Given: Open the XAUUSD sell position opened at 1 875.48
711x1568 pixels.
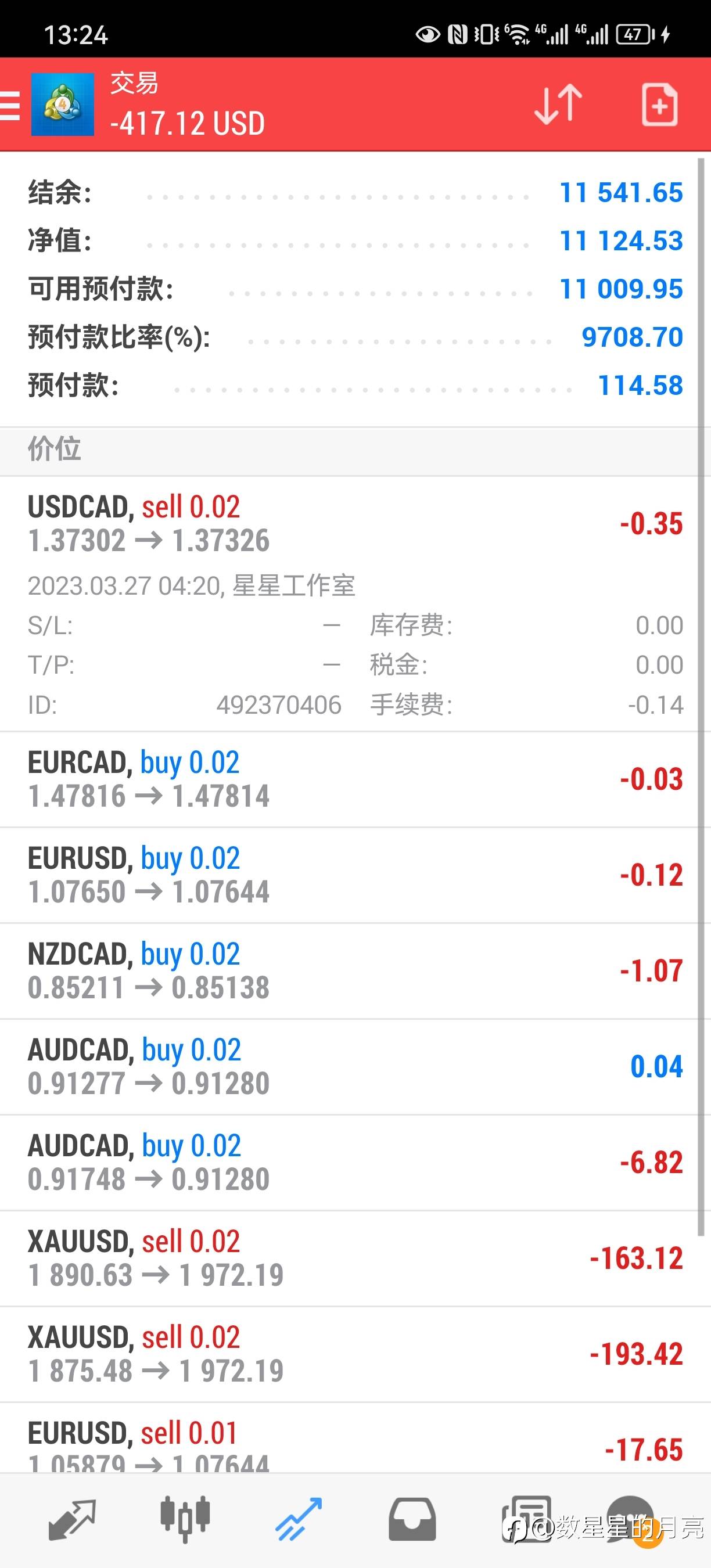Looking at the screenshot, I should tap(353, 1354).
